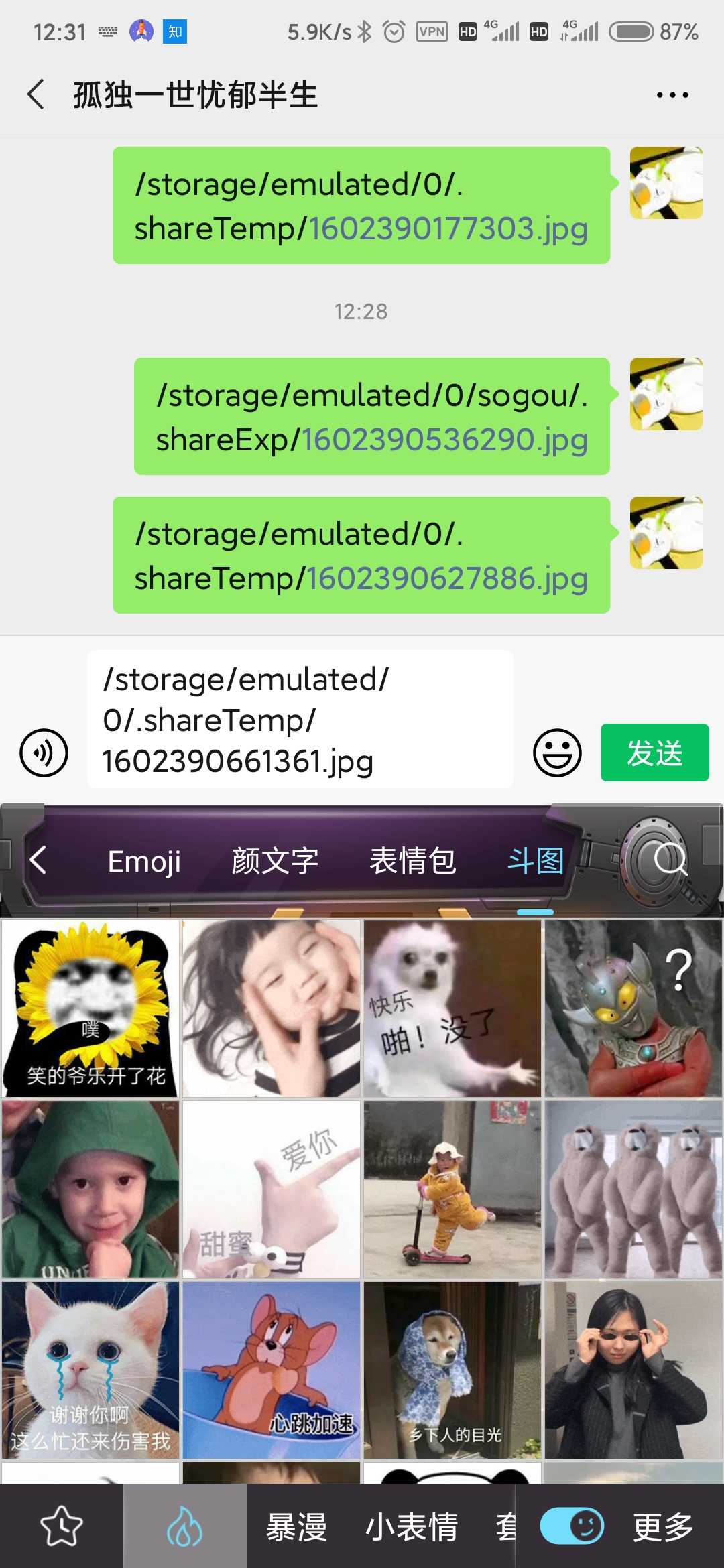Focus the message text field
Image resolution: width=724 pixels, height=1568 pixels.
[300, 720]
